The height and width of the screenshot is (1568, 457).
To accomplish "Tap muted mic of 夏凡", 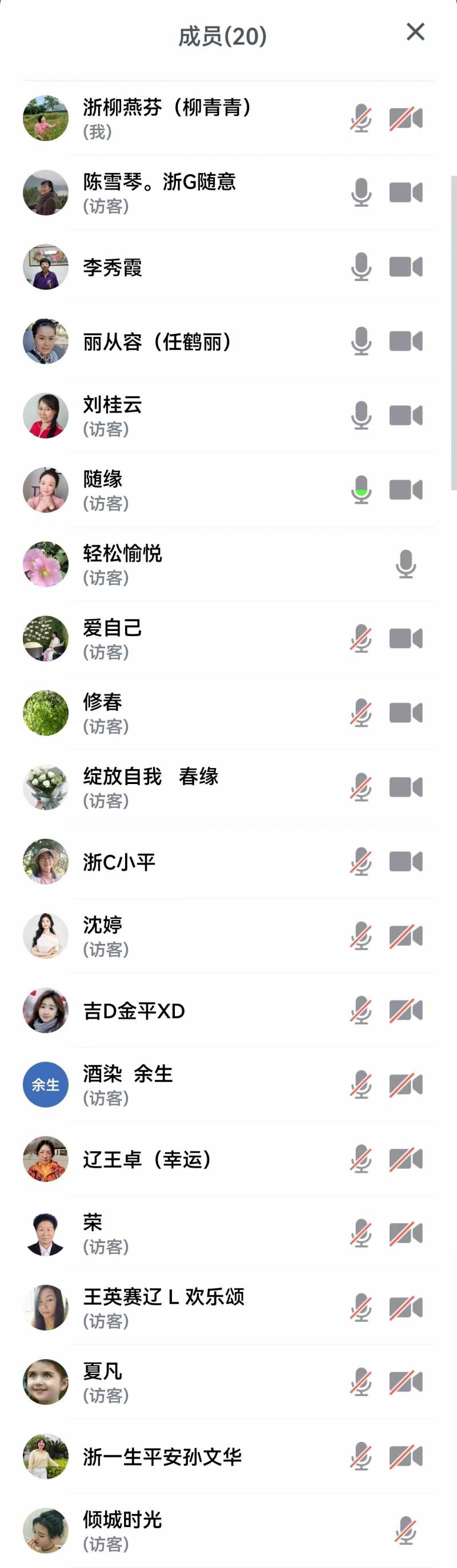I will pos(360,1382).
